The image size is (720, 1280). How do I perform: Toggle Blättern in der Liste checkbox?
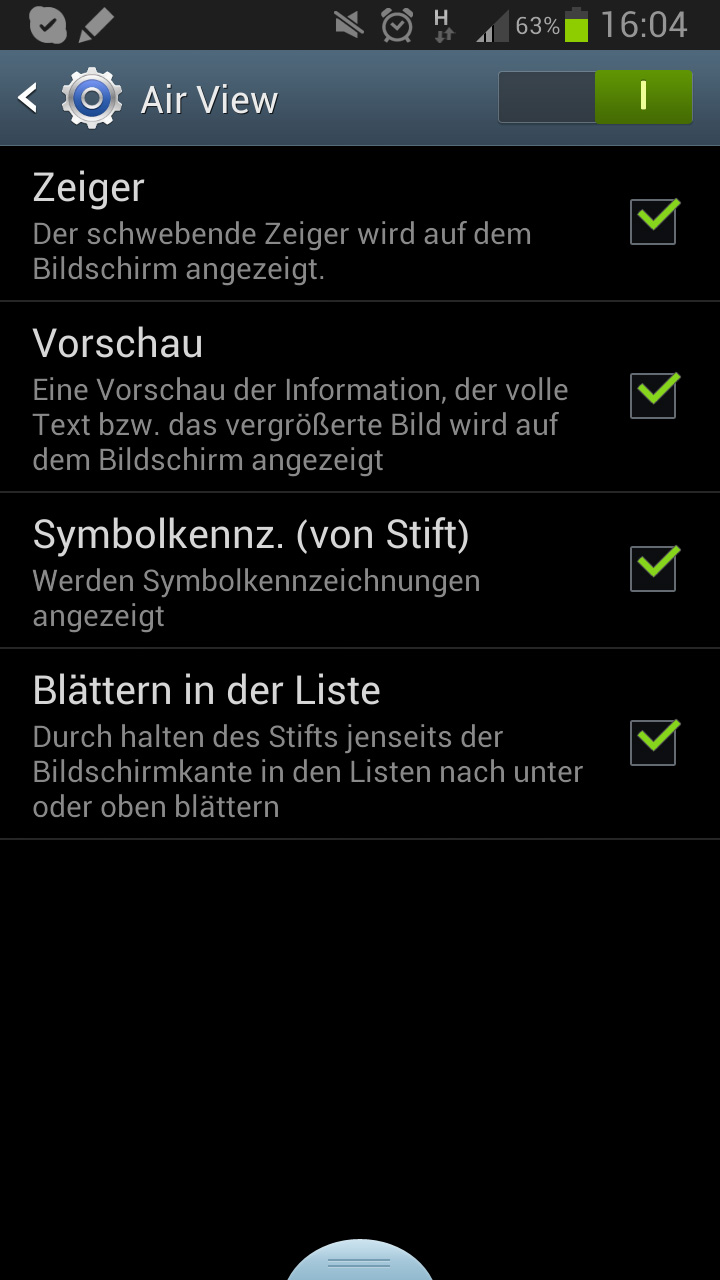point(653,742)
